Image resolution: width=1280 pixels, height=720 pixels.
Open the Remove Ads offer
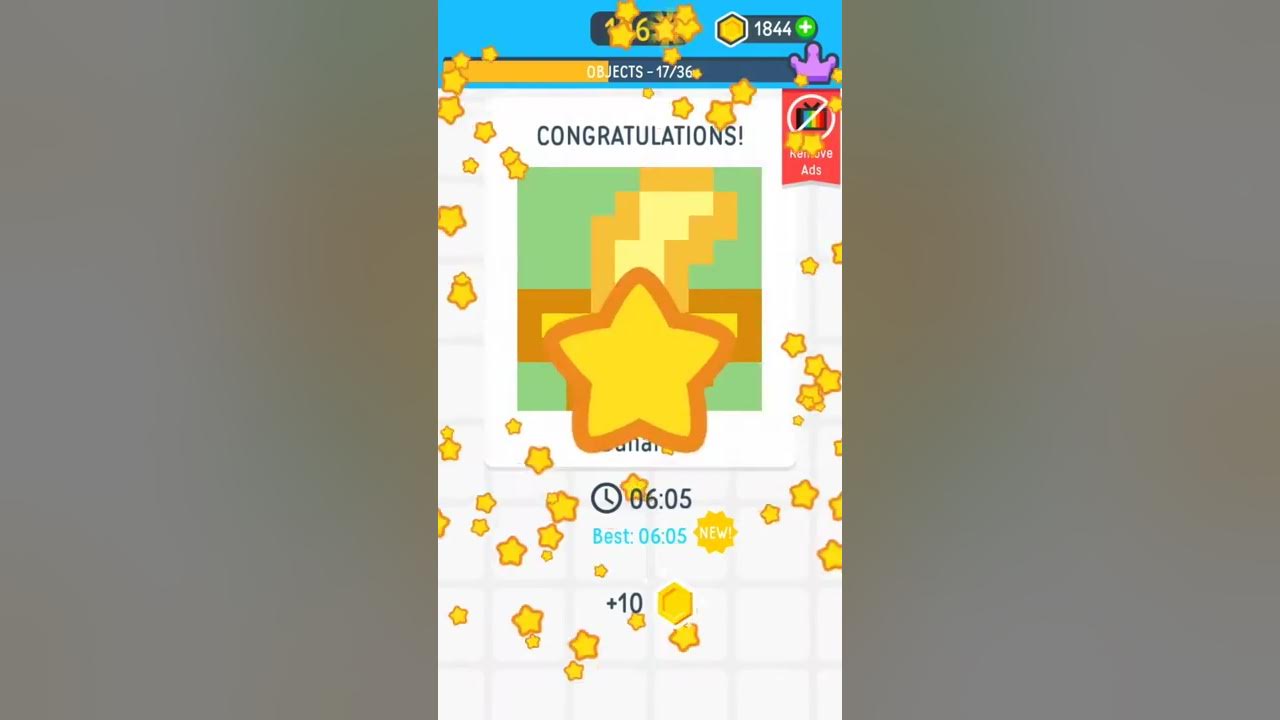(811, 137)
